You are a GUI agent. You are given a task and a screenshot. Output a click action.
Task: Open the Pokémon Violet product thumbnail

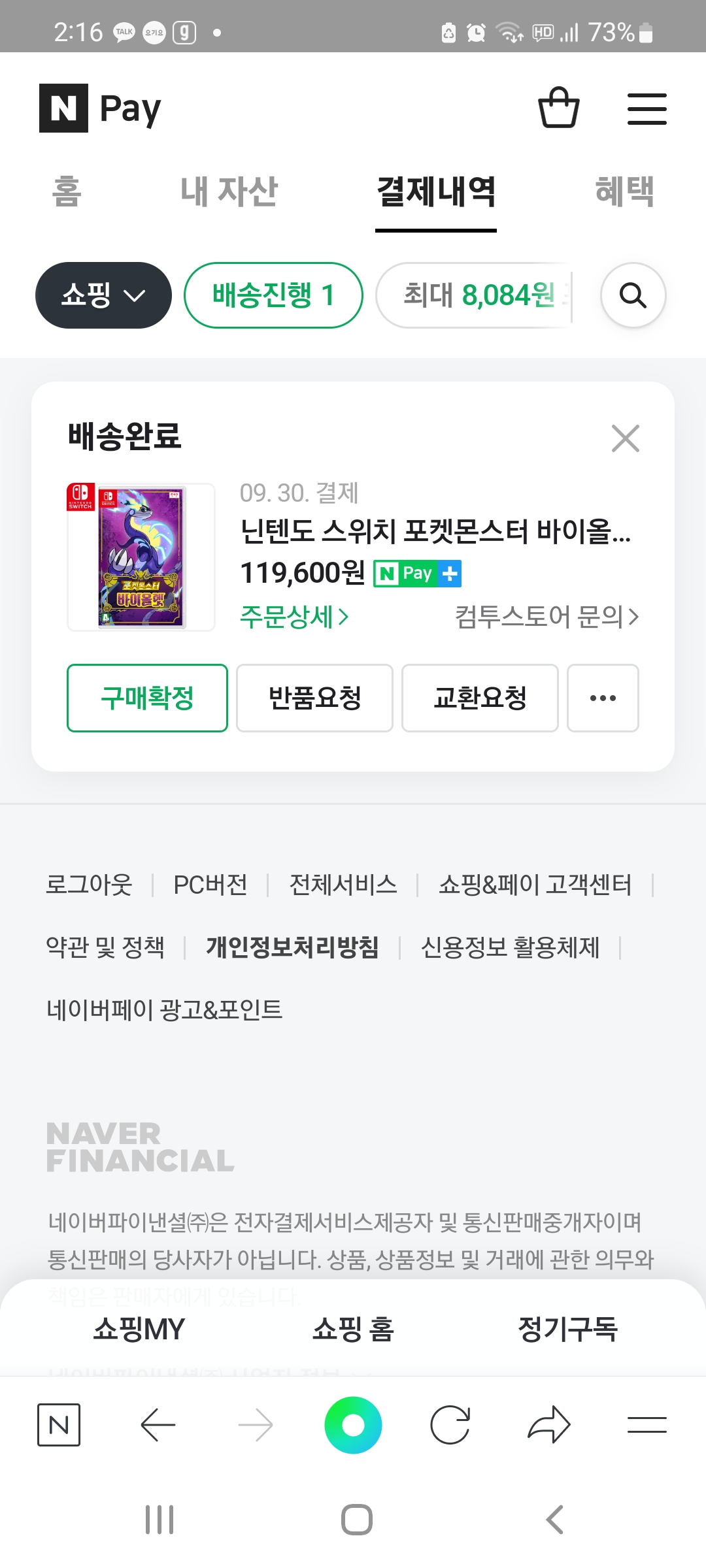pos(141,557)
